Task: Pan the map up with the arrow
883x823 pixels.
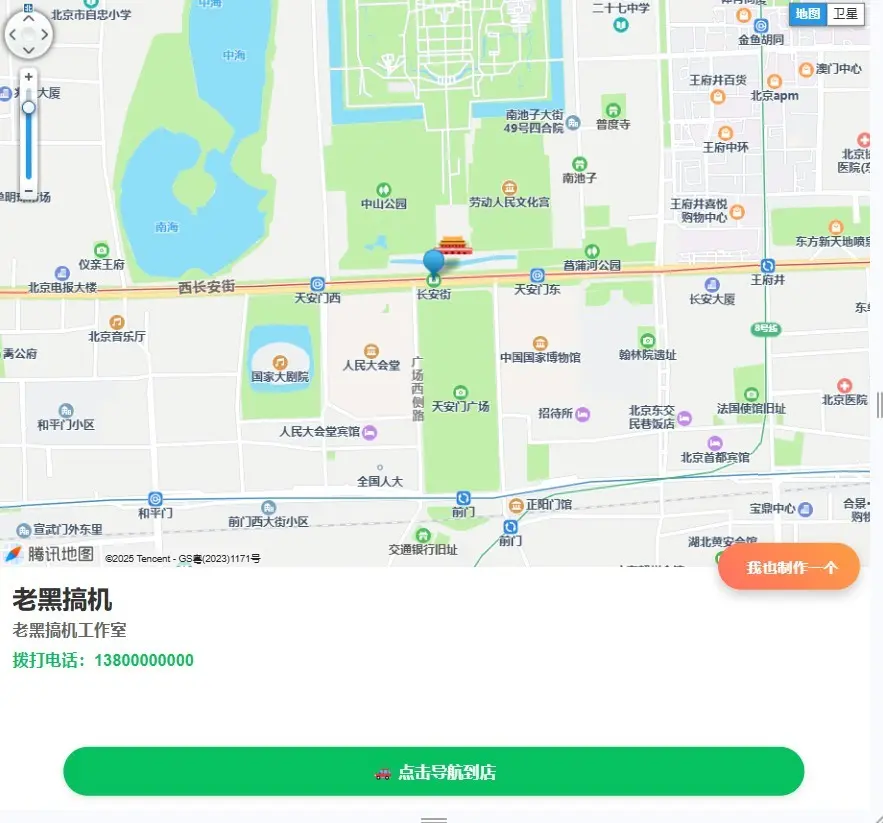Action: coord(28,17)
